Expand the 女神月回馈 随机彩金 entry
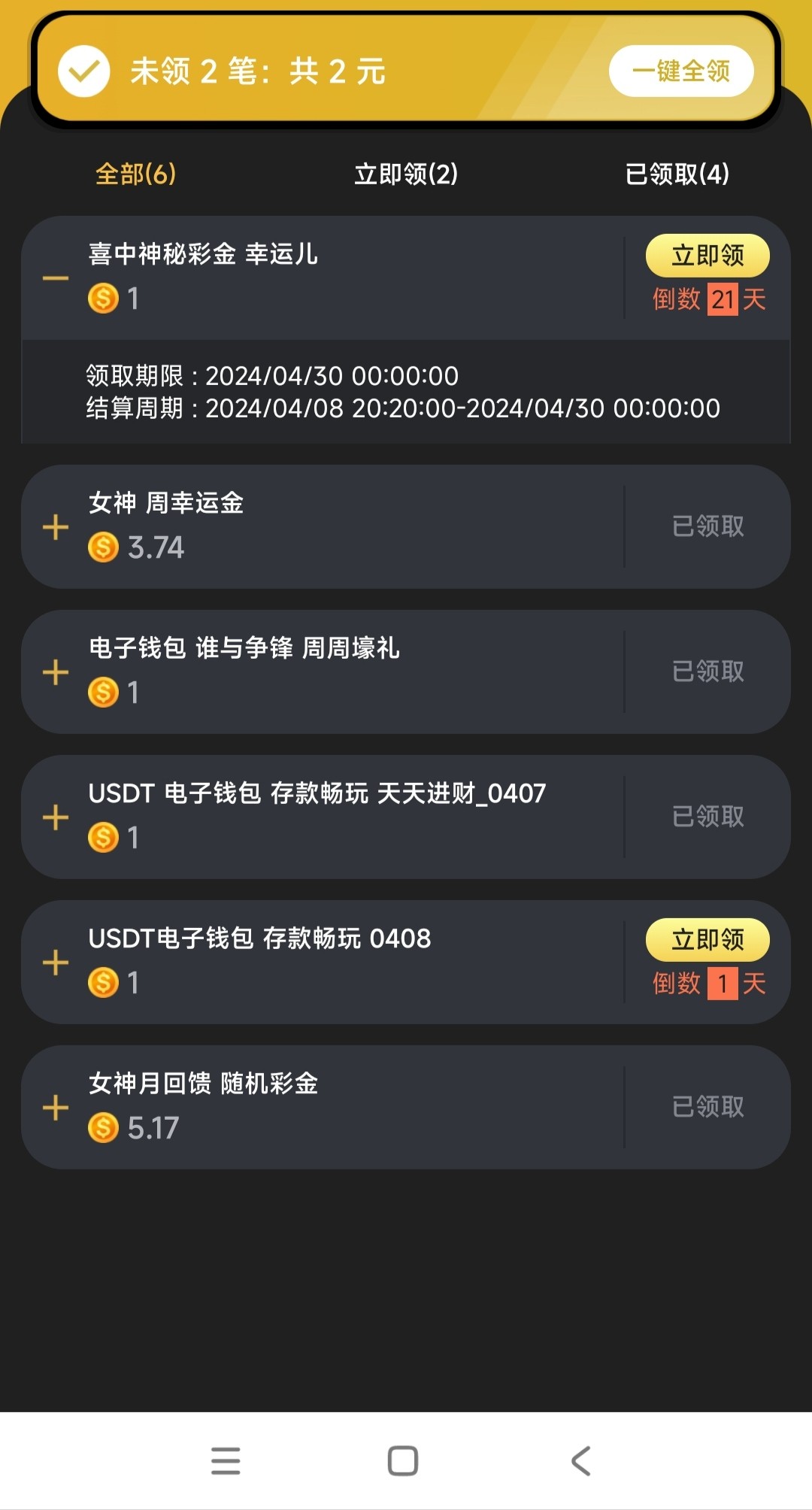Image resolution: width=812 pixels, height=1510 pixels. click(56, 1108)
